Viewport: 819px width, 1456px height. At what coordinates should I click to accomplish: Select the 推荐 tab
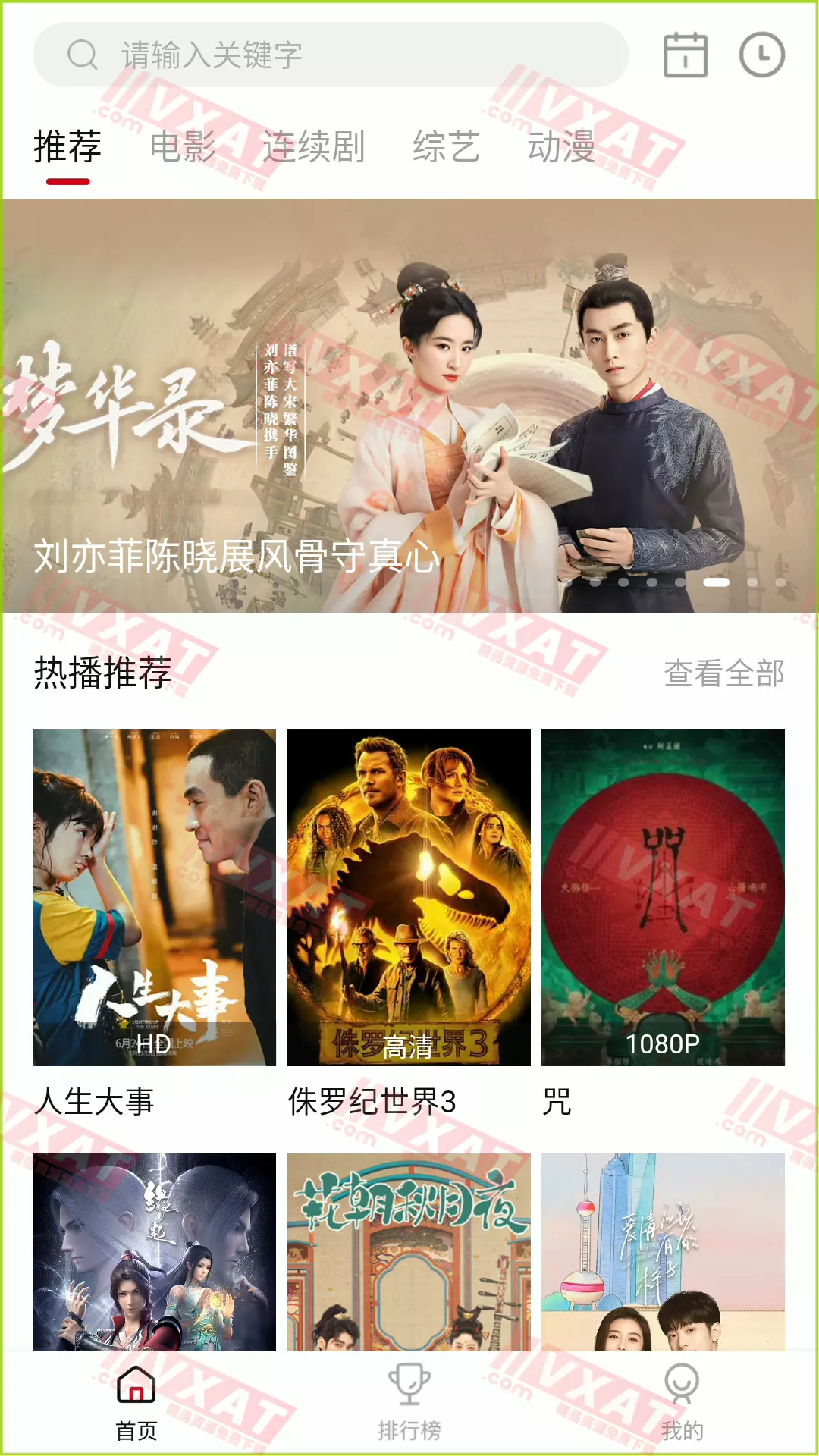[67, 147]
